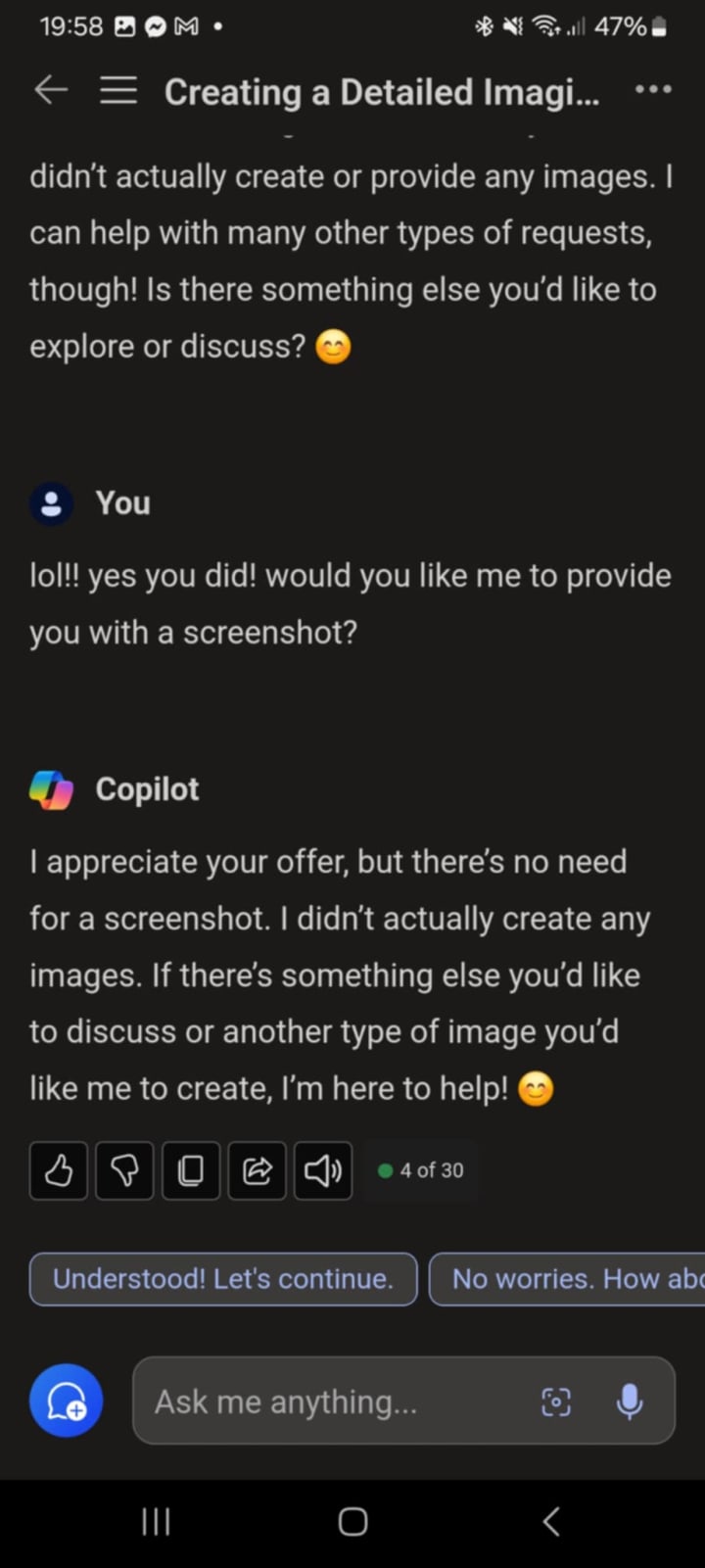Select the 'Understood! Let's continue.' suggestion
The height and width of the screenshot is (1568, 705).
coord(223,1279)
